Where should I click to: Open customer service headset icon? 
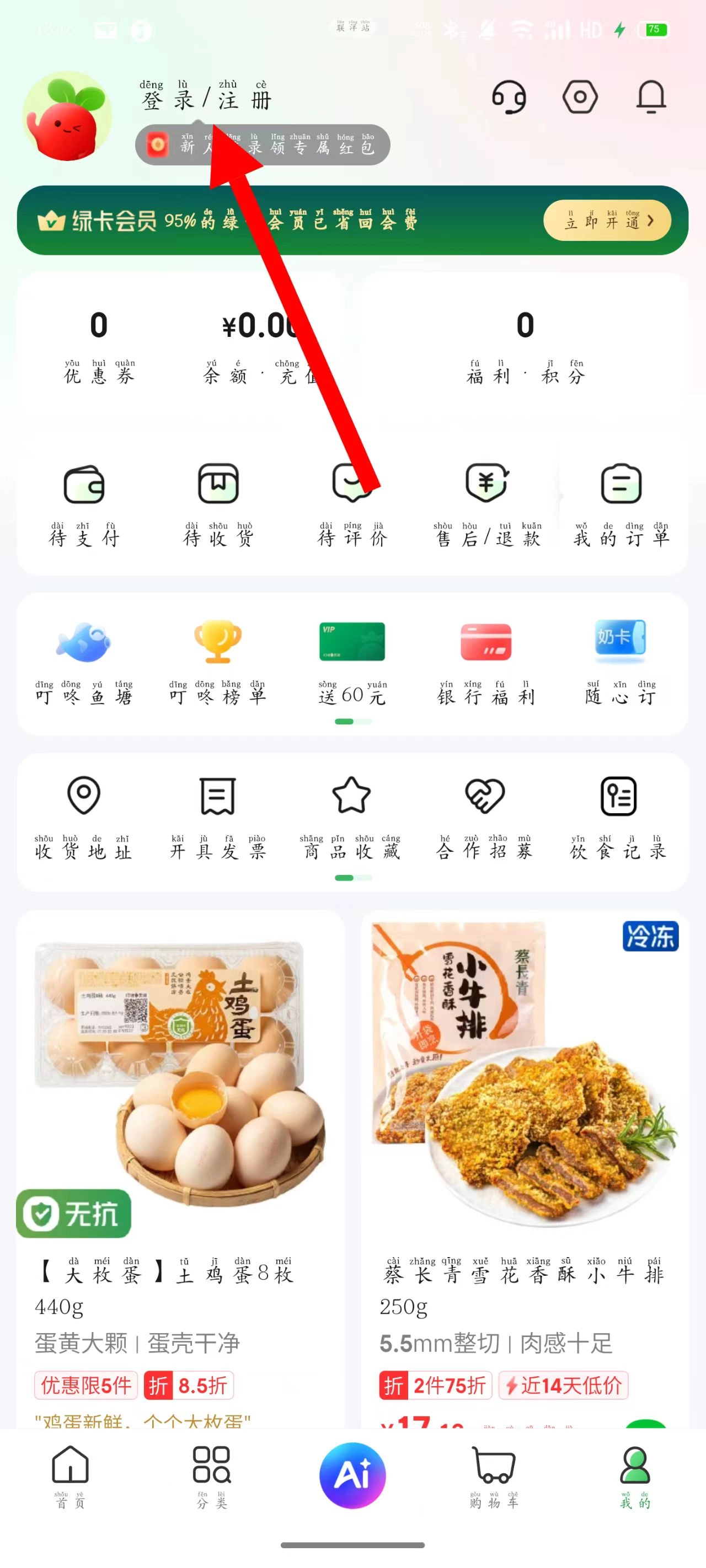(x=509, y=97)
